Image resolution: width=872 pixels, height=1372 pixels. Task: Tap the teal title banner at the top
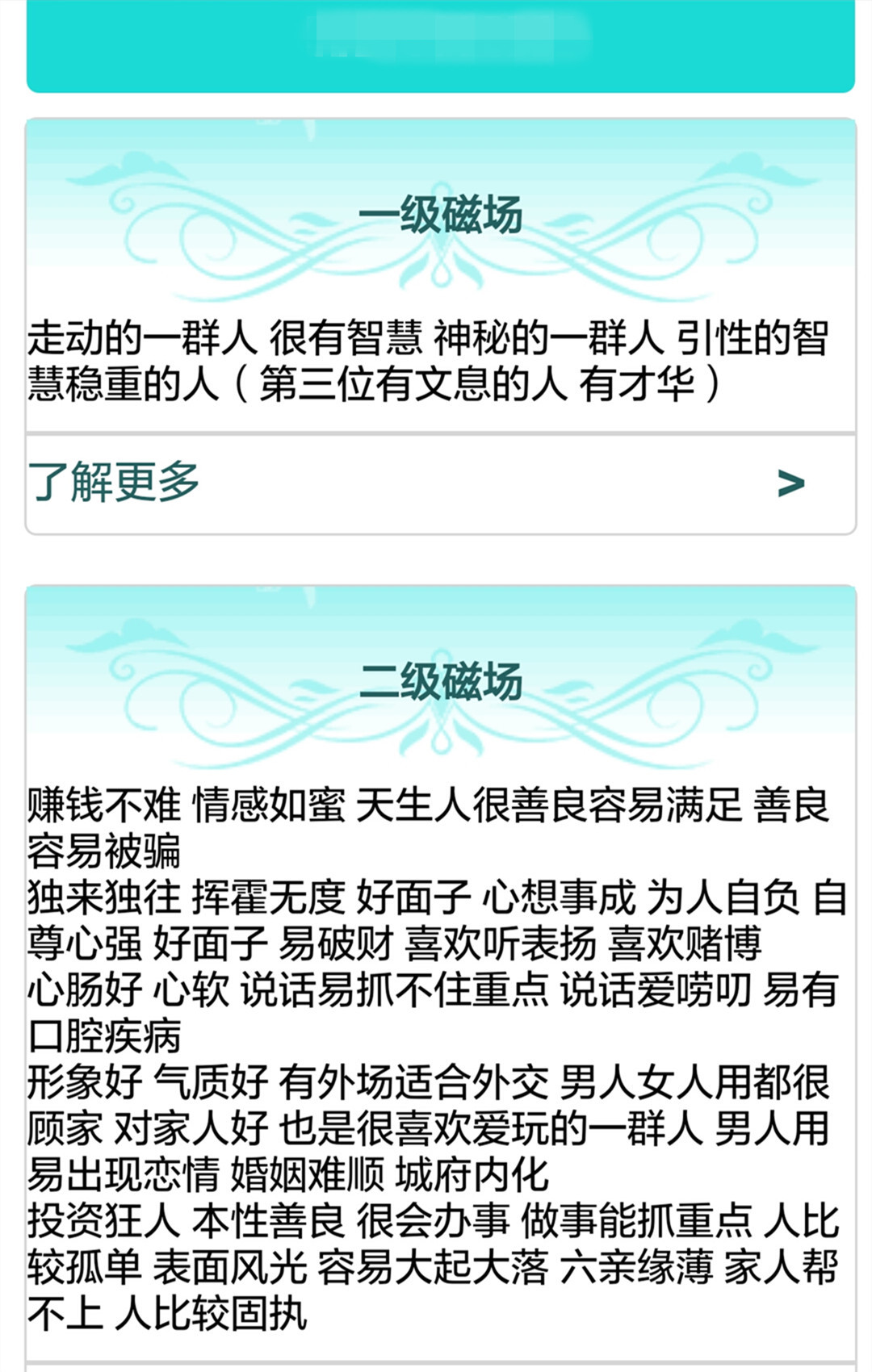[436, 44]
